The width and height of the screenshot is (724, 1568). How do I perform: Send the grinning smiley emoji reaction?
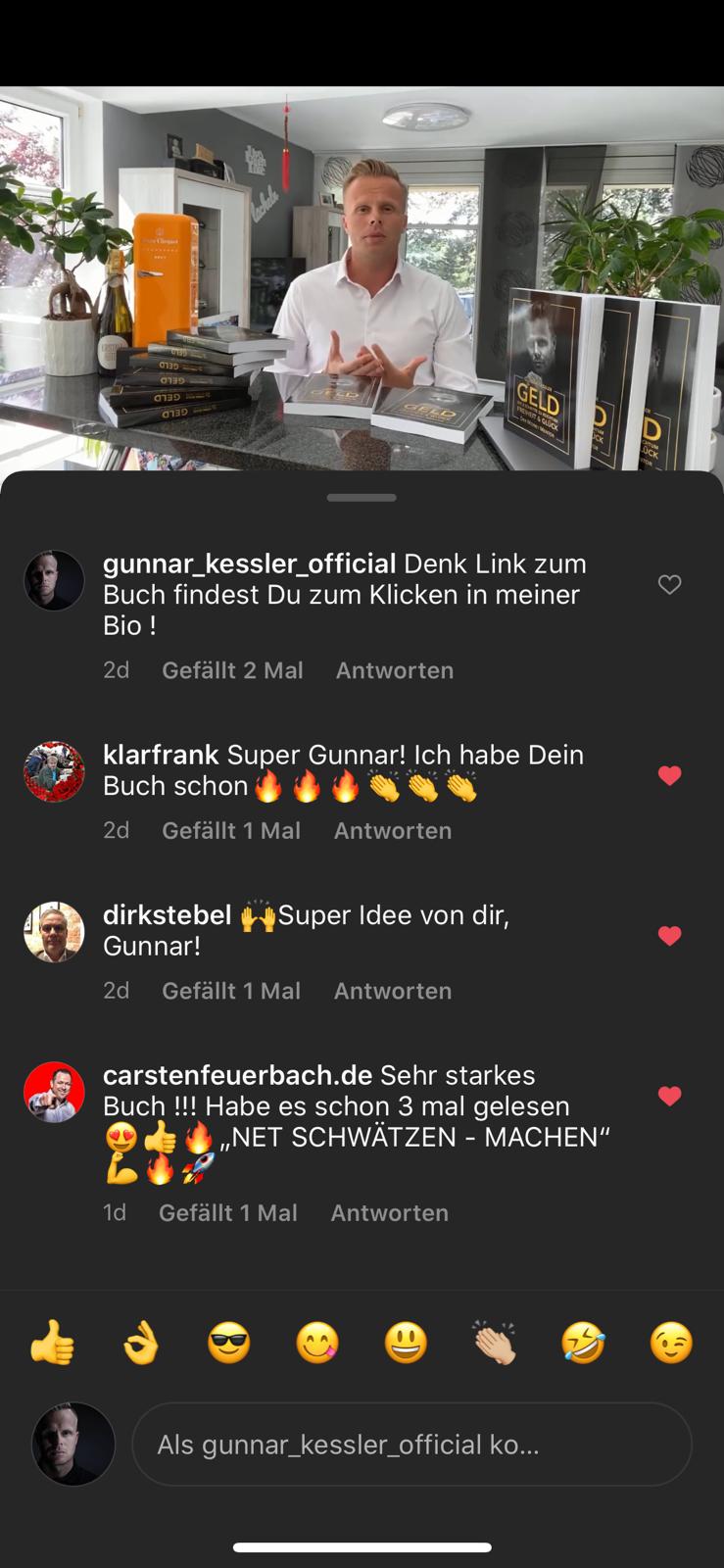pos(407,1343)
